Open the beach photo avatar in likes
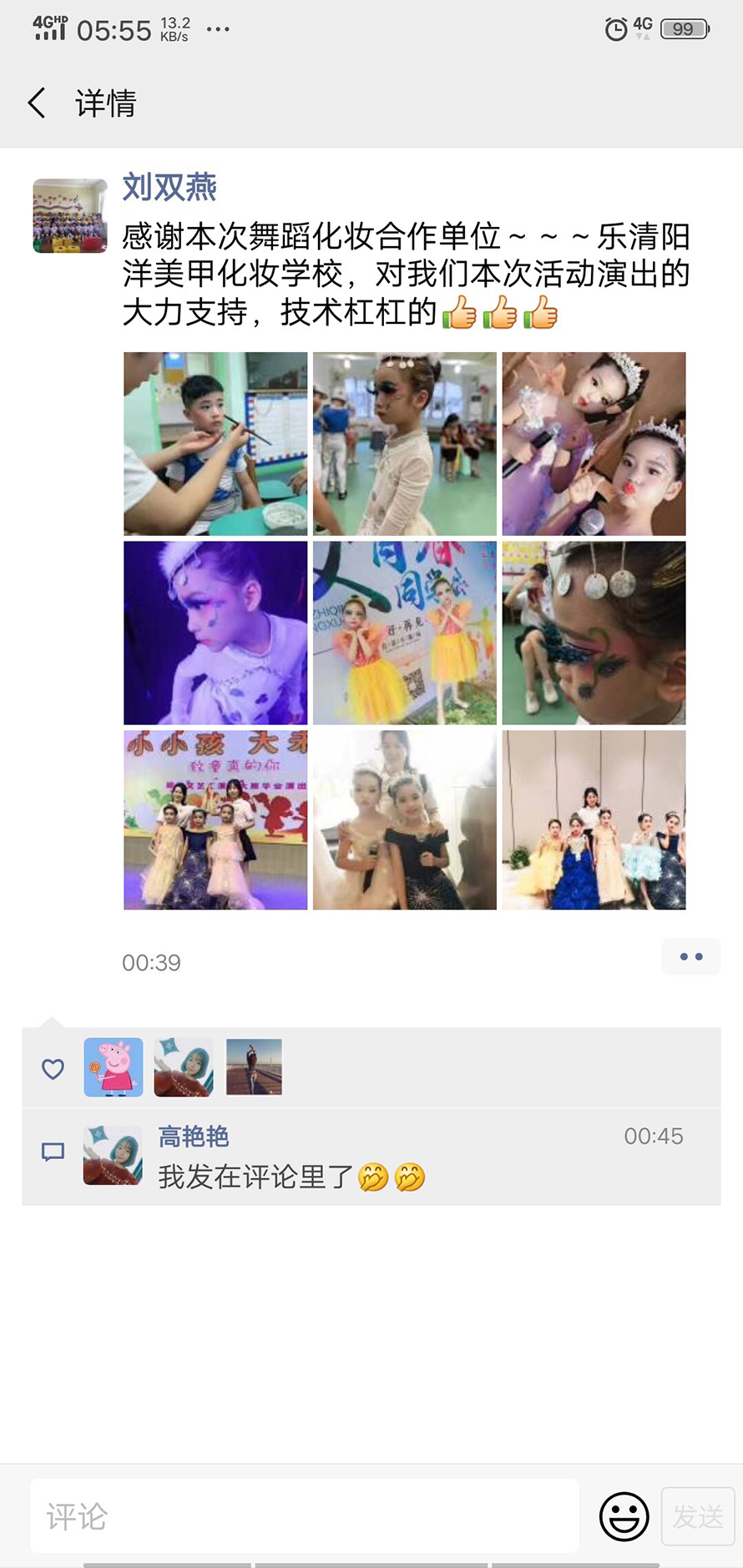 [x=254, y=1066]
